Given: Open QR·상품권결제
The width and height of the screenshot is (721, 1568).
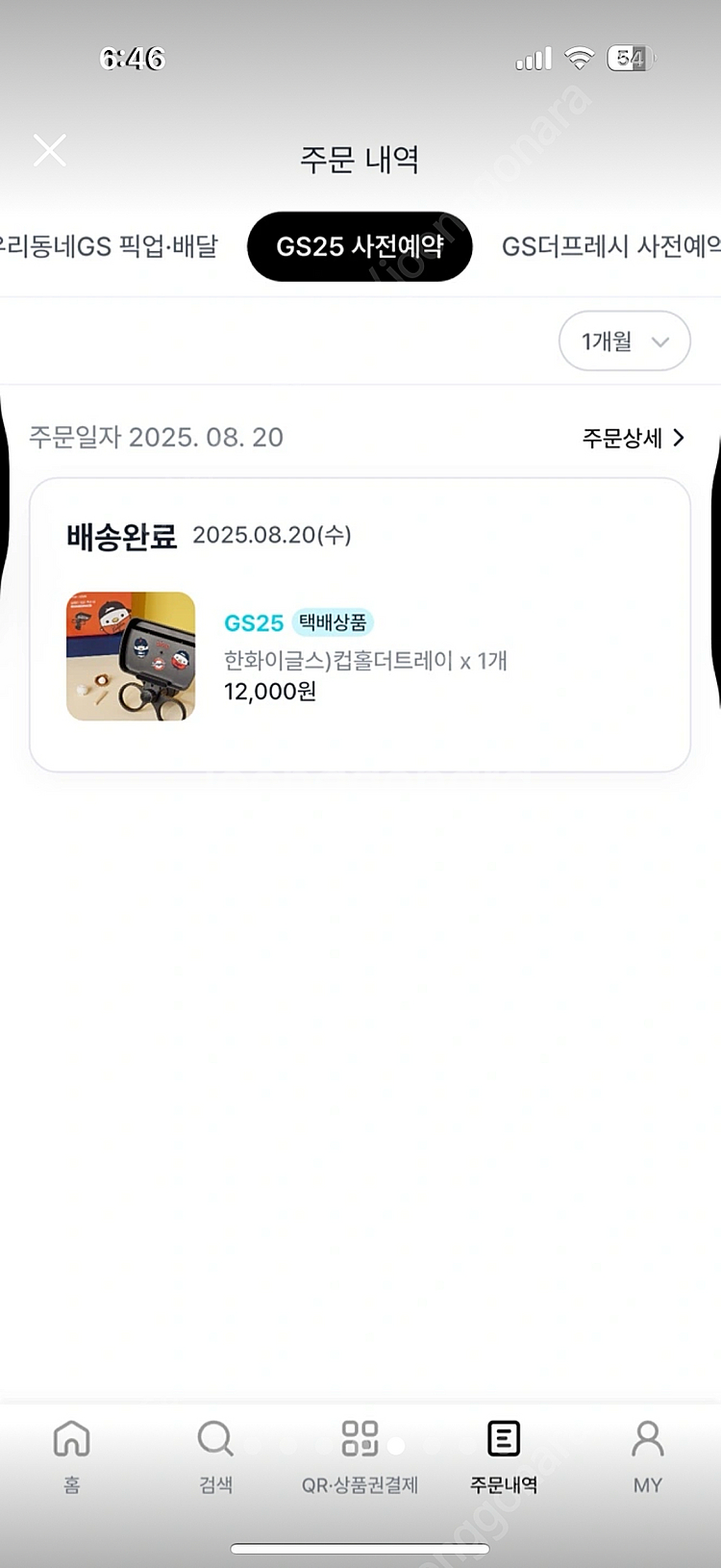Looking at the screenshot, I should coord(360,1454).
